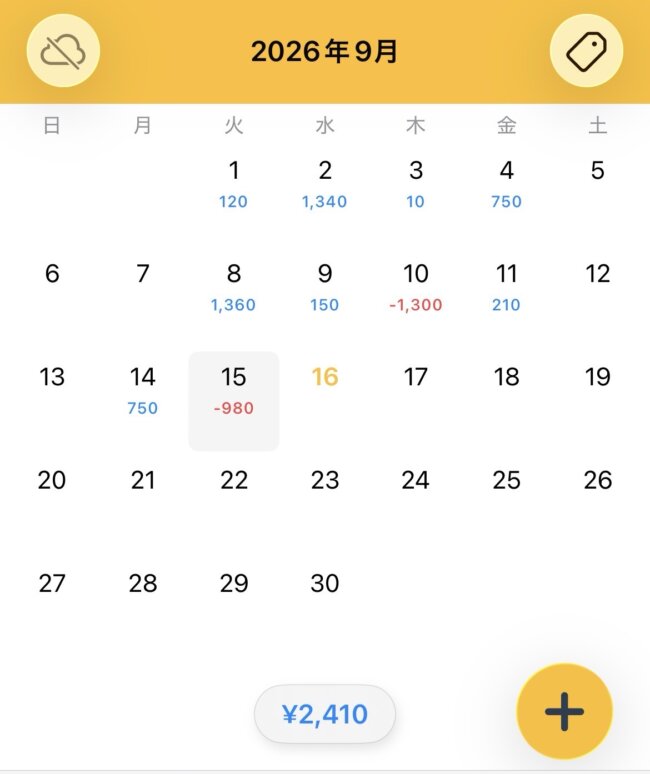Select highlighted day 15 with -980
Screen dimensions: 650x774
tap(234, 401)
